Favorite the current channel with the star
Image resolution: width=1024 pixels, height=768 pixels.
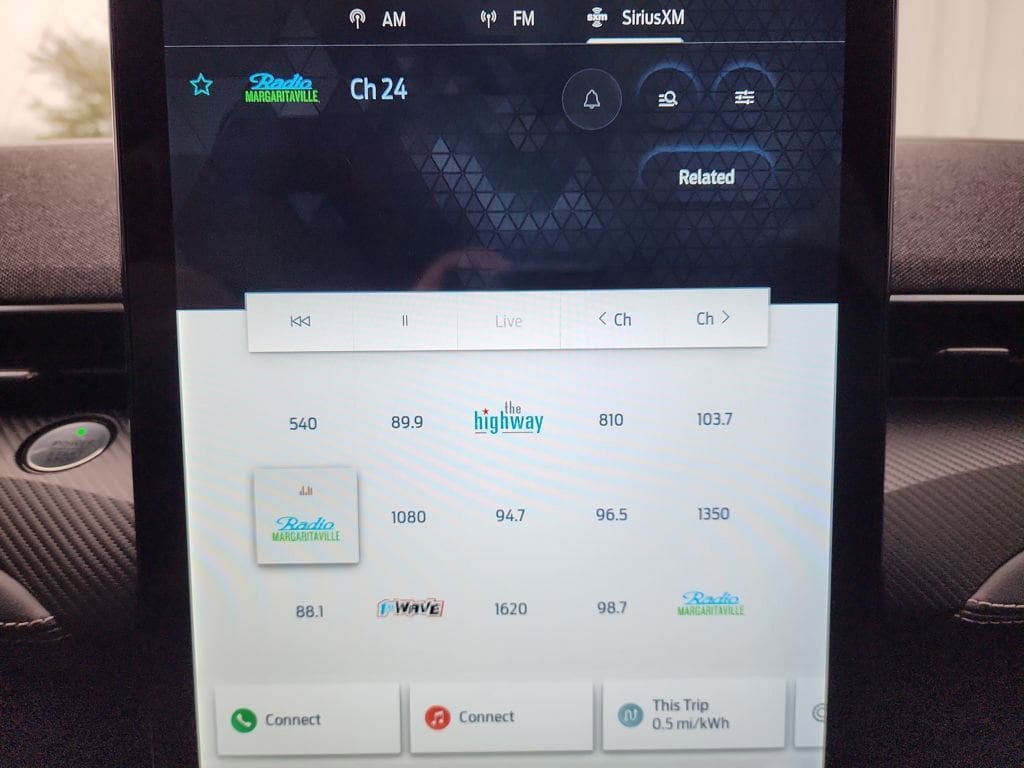[x=201, y=85]
